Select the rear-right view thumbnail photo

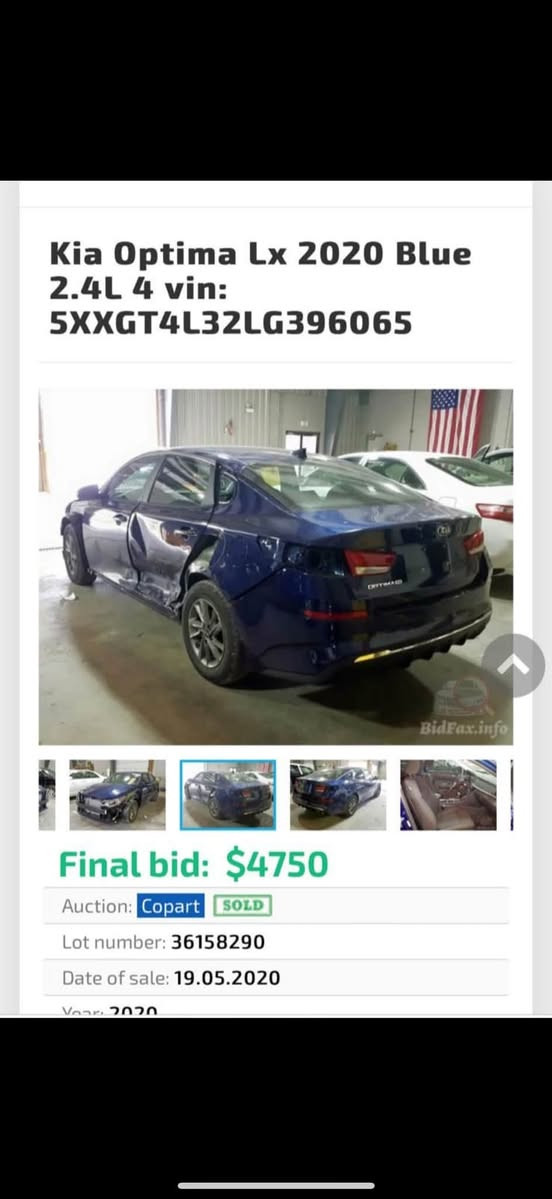(x=338, y=794)
